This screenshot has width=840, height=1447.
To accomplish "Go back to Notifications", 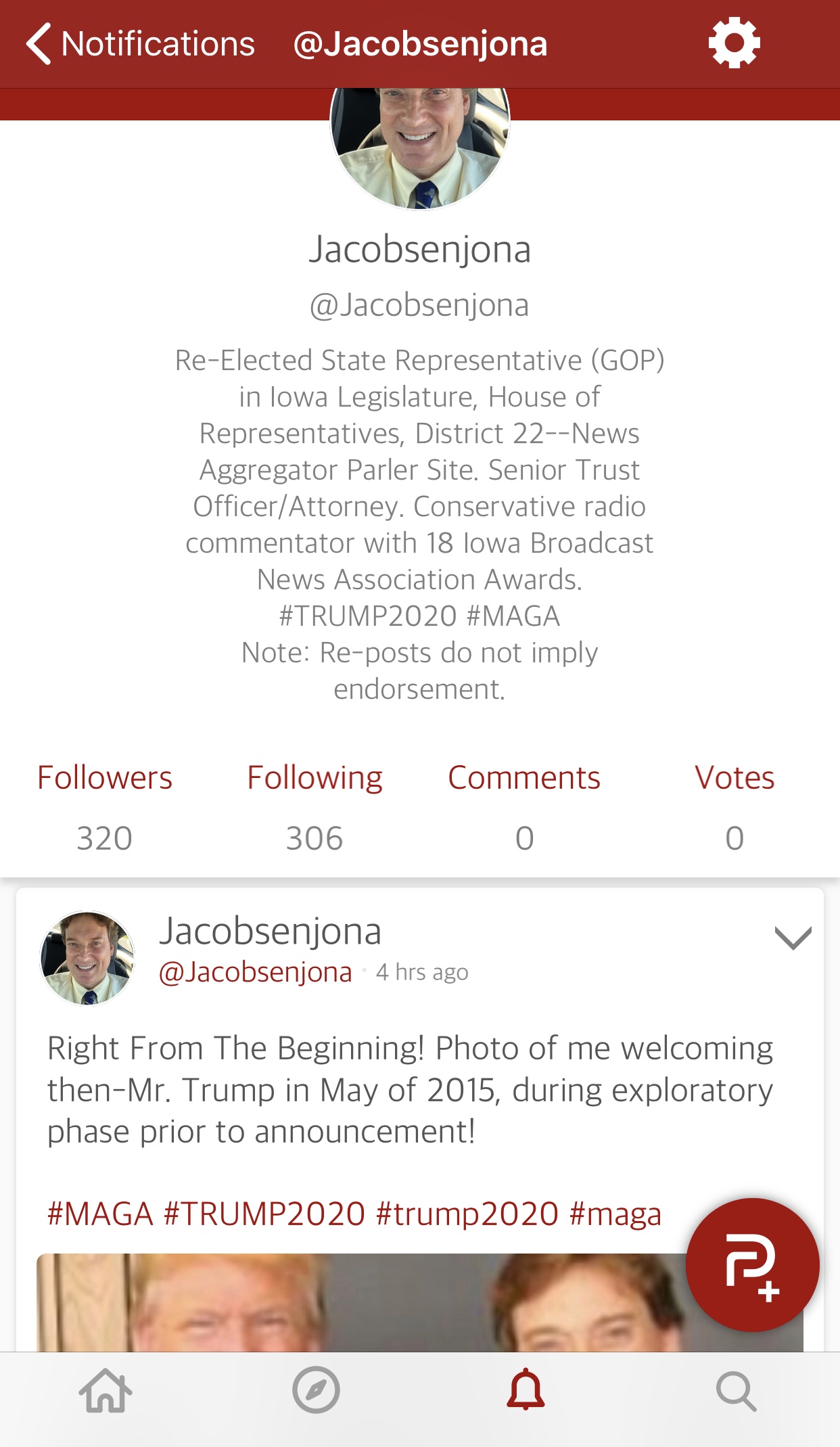I will click(141, 44).
